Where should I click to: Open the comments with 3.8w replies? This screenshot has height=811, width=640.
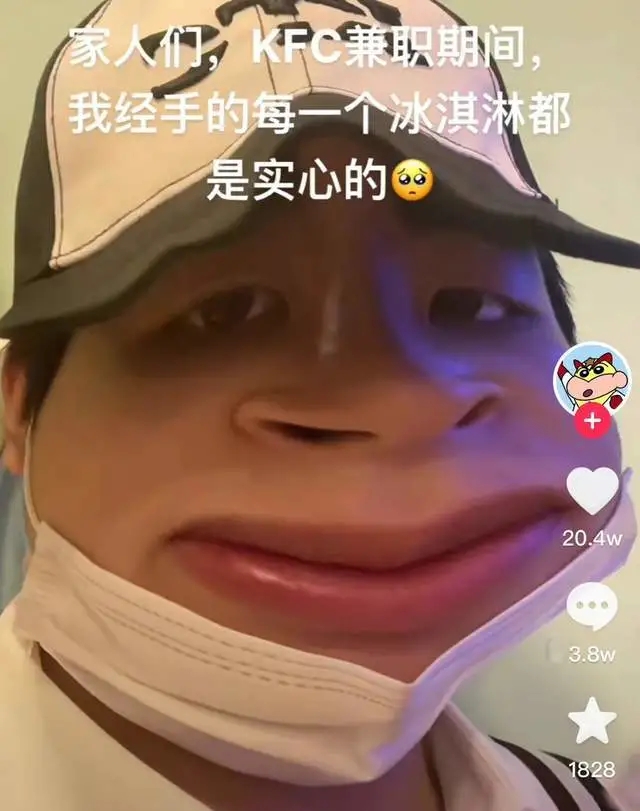[x=593, y=606]
